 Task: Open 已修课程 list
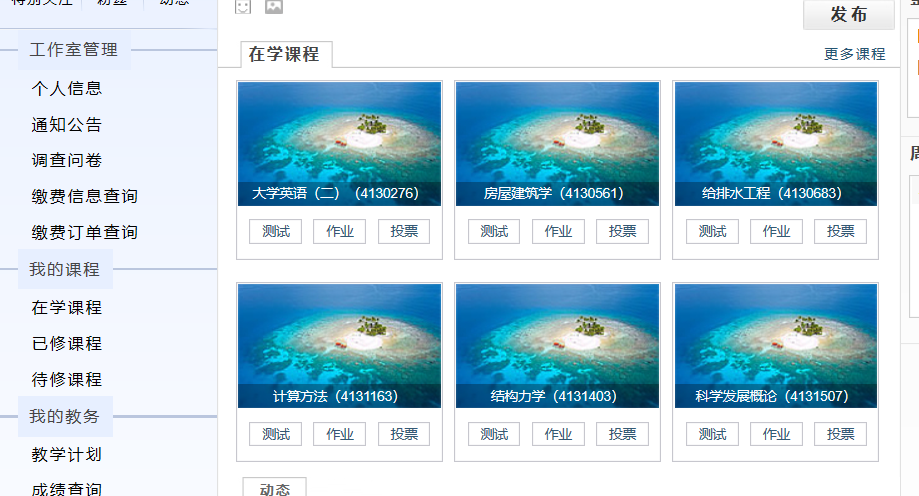pyautogui.click(x=66, y=343)
